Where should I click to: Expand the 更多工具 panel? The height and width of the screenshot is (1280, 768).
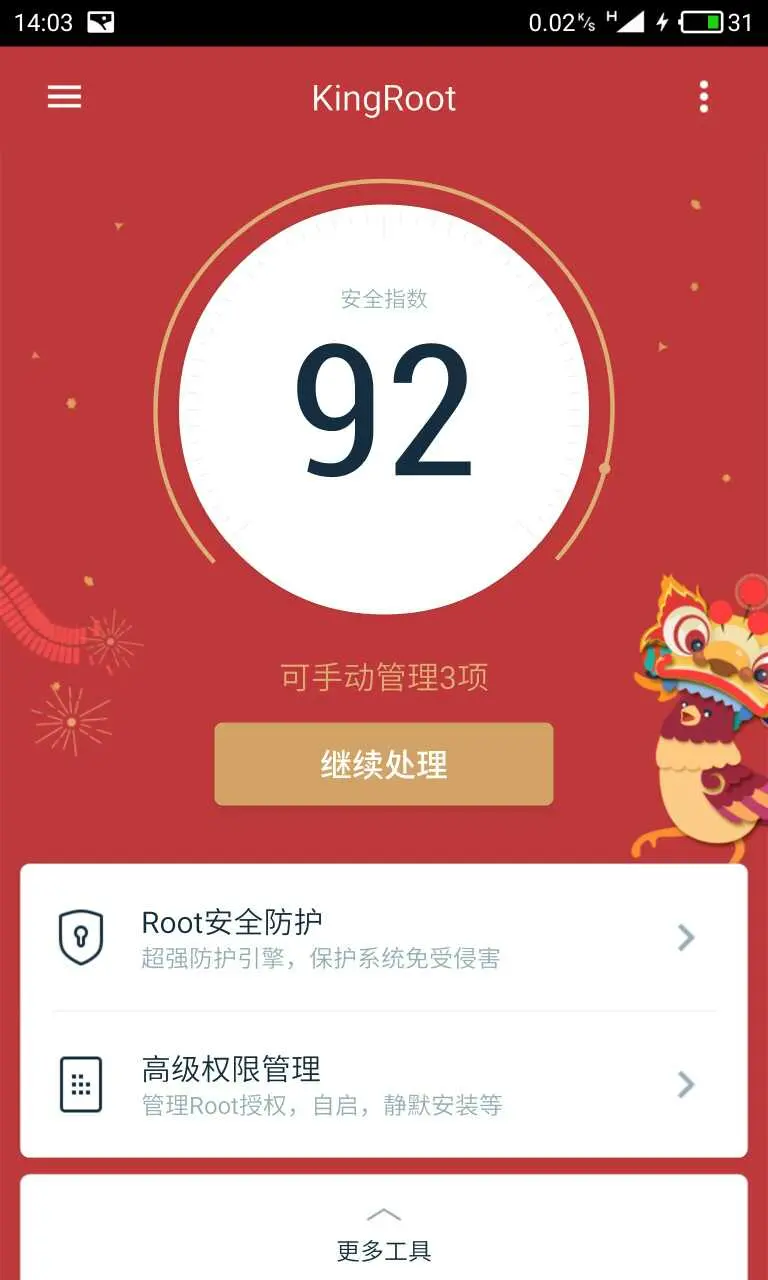pyautogui.click(x=384, y=1234)
